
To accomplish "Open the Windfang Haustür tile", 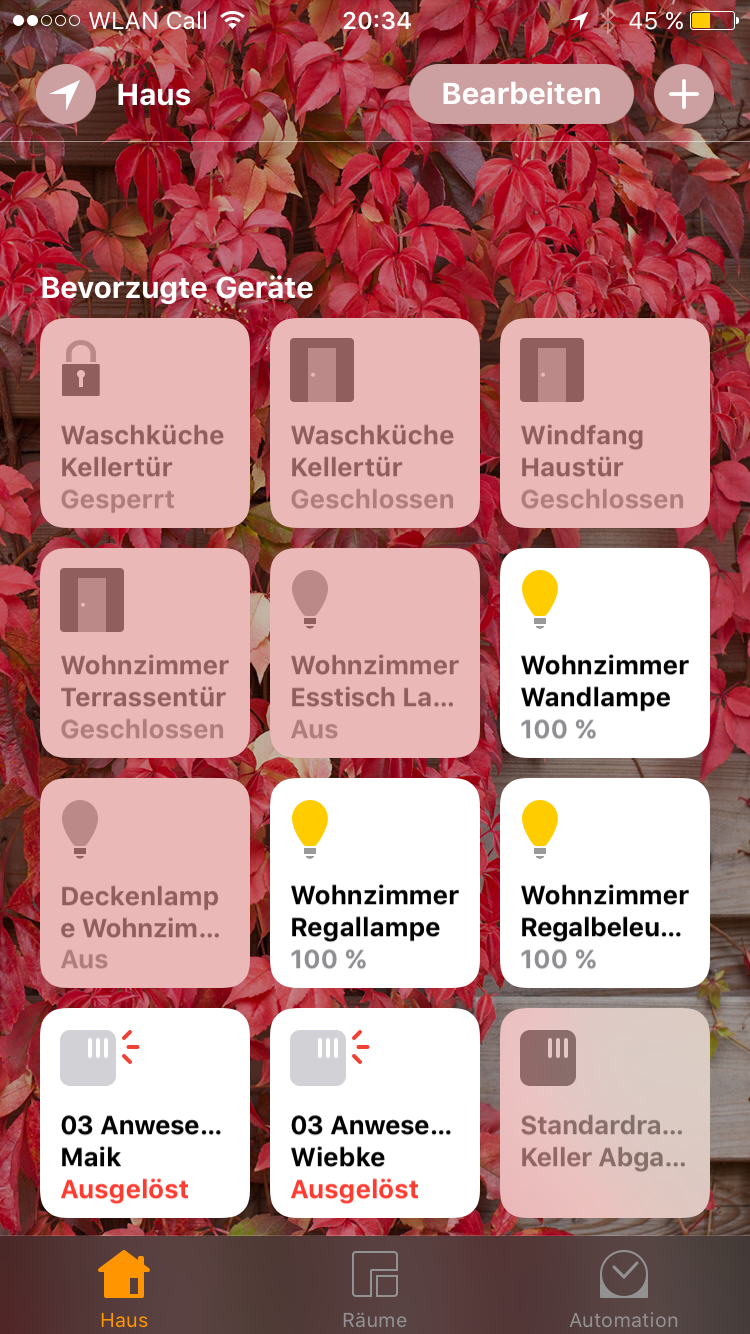I will coord(605,423).
